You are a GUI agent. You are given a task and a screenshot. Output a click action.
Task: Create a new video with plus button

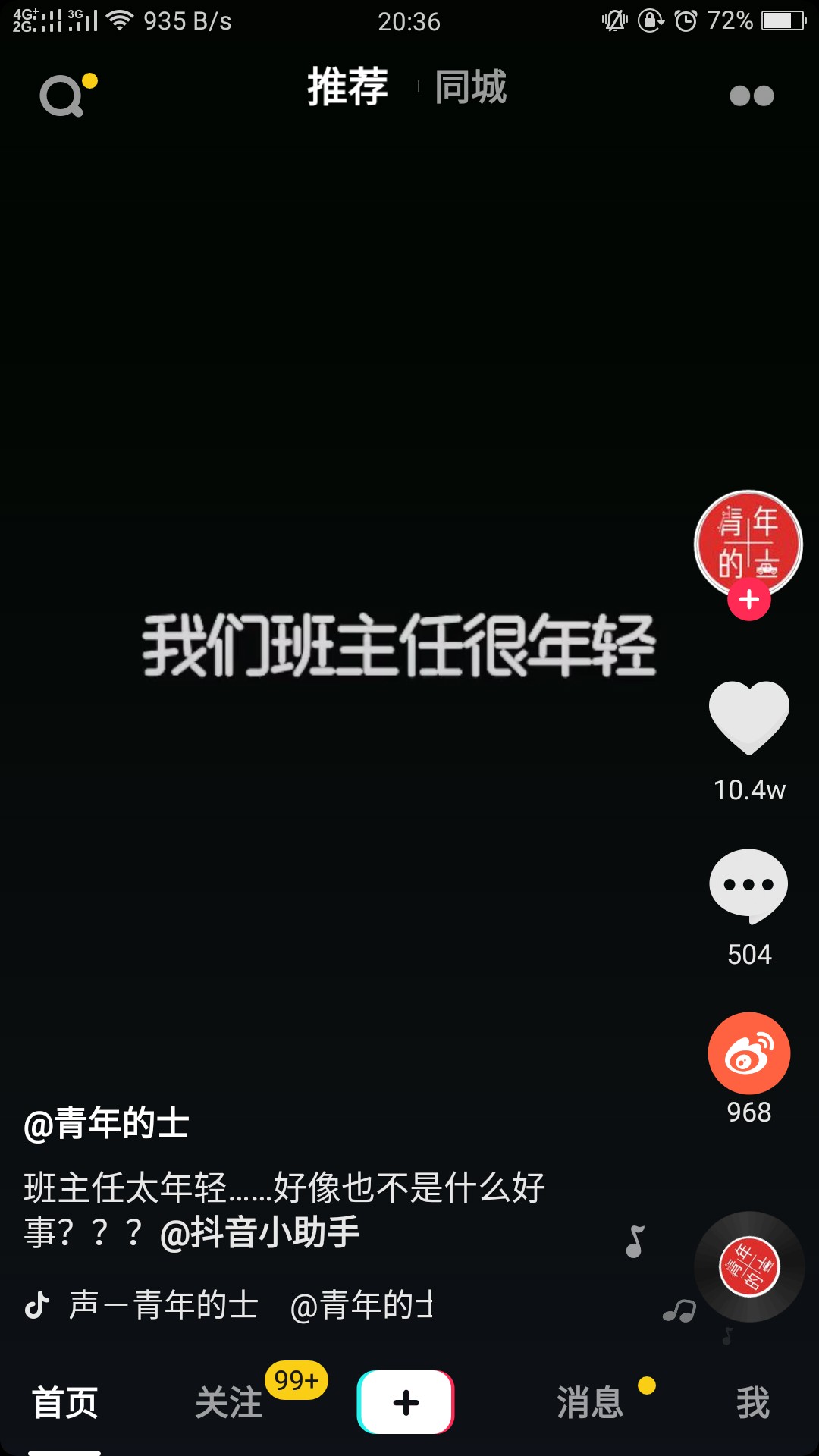pyautogui.click(x=406, y=1402)
